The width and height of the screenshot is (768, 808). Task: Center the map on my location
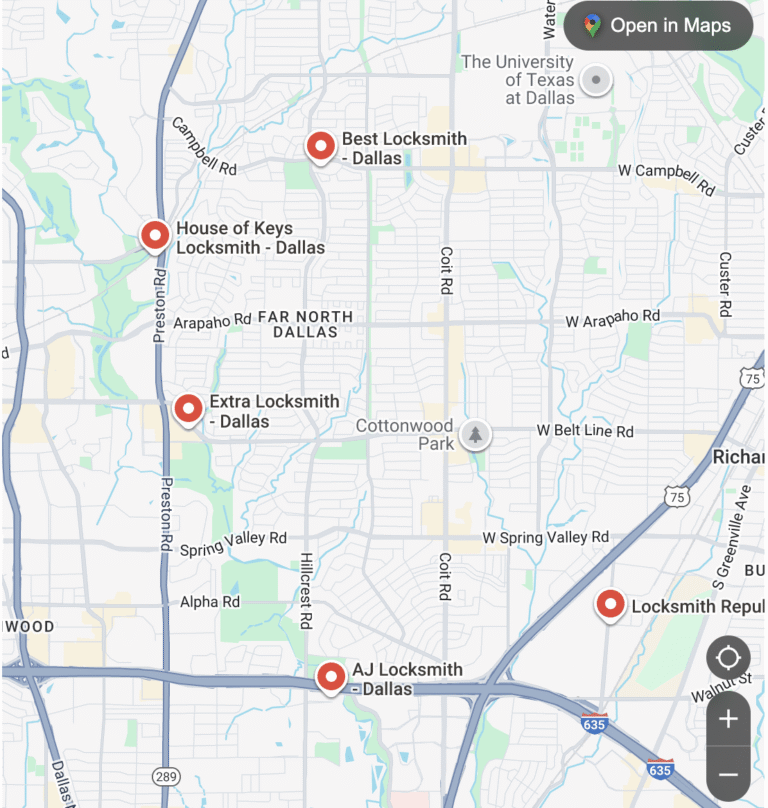point(728,659)
